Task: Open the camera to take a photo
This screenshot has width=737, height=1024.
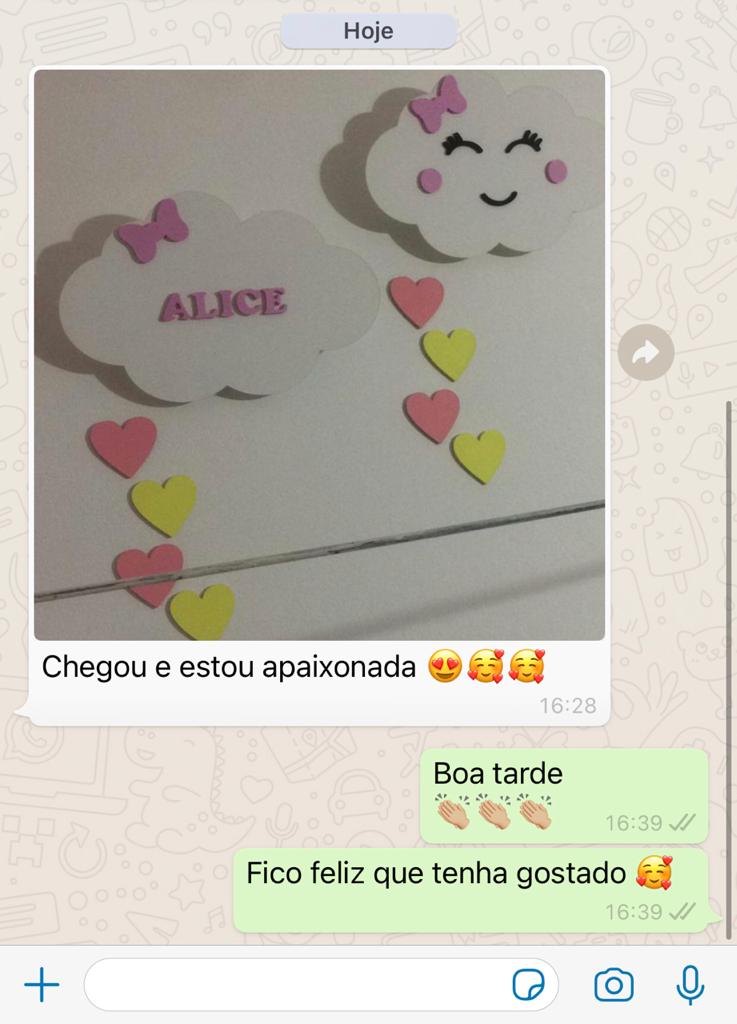Action: pyautogui.click(x=613, y=985)
